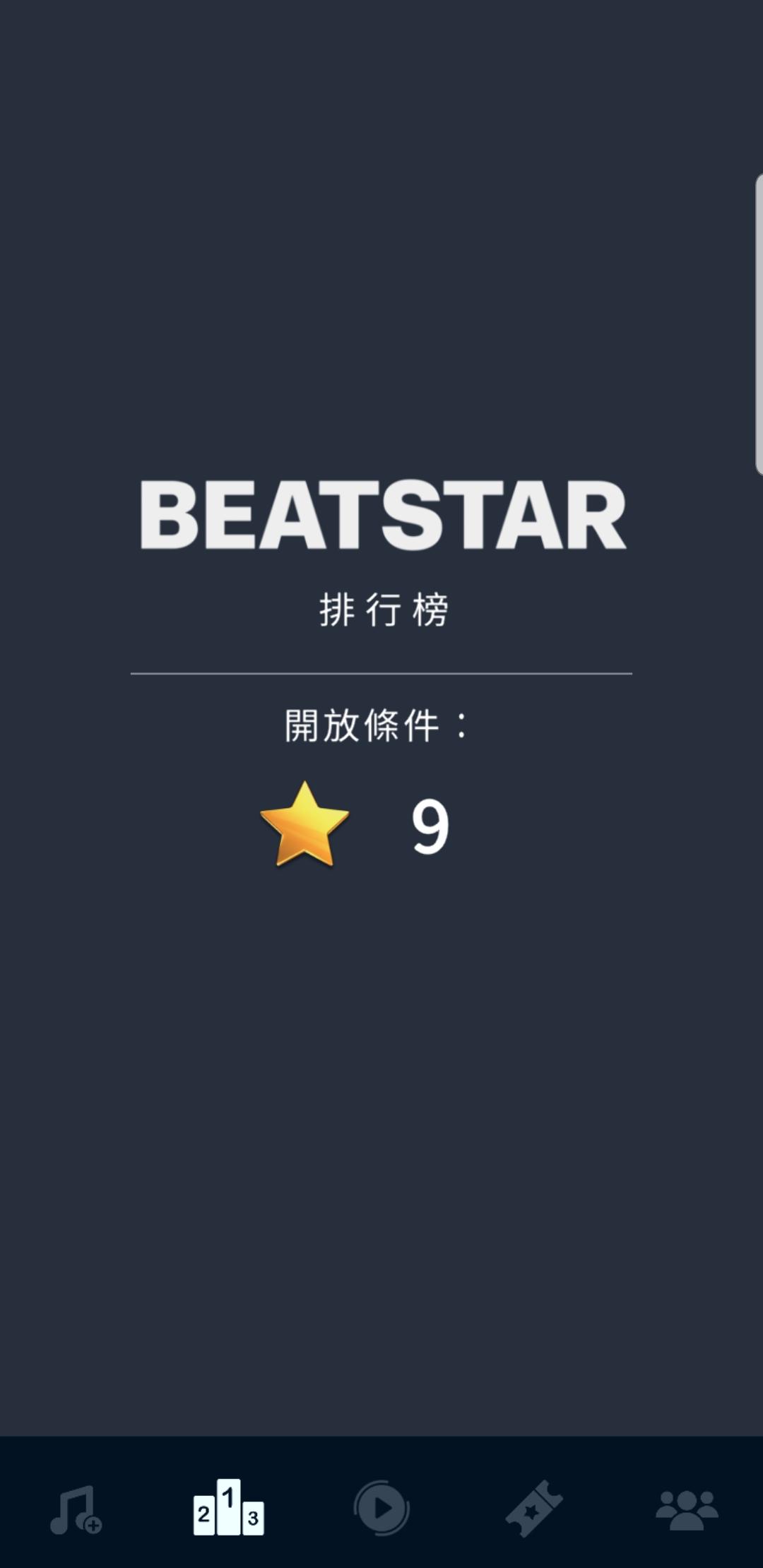The width and height of the screenshot is (763, 1568).
Task: Open the add songs music note tab
Action: (76, 1510)
